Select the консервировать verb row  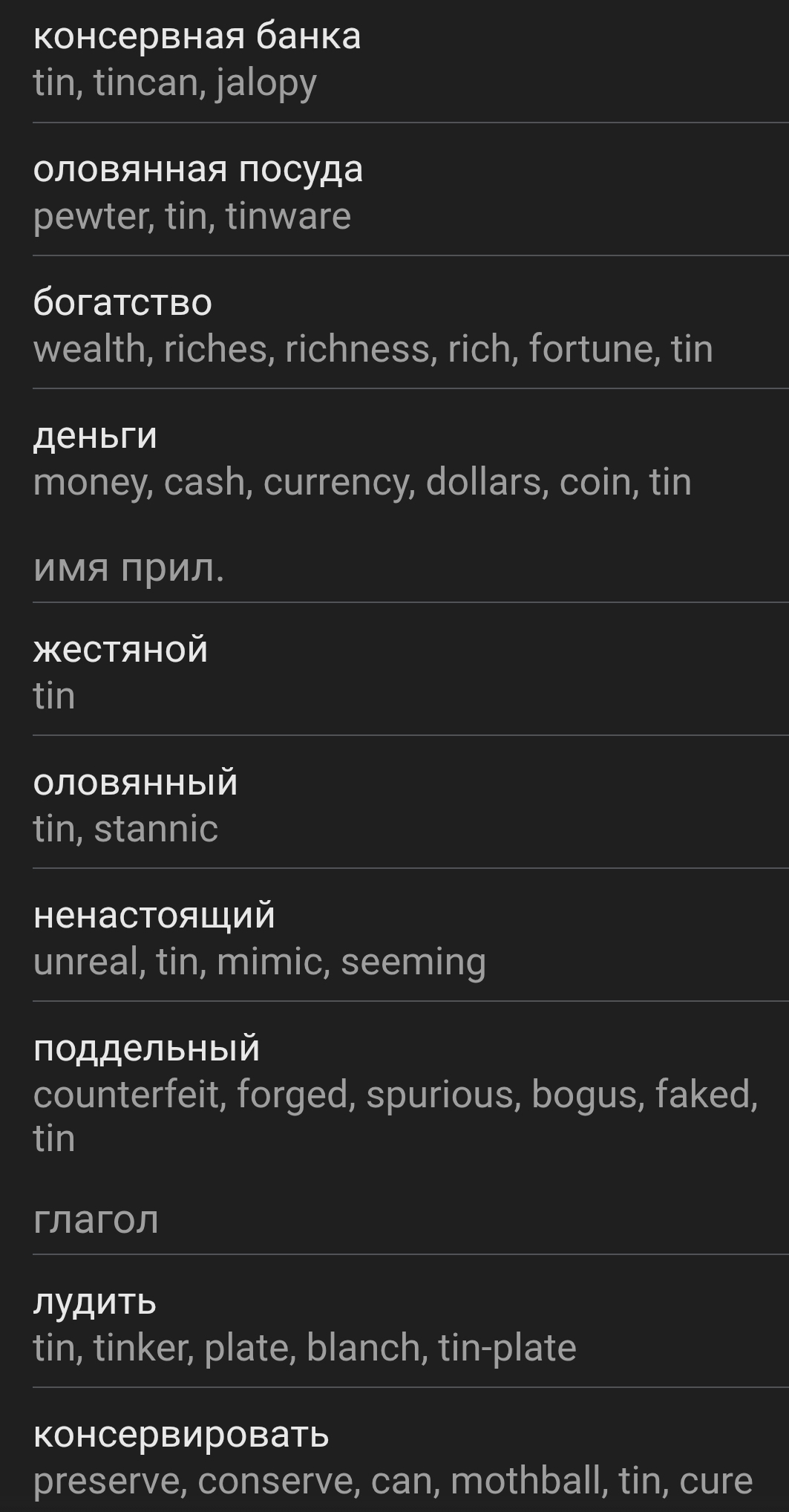[x=394, y=1456]
